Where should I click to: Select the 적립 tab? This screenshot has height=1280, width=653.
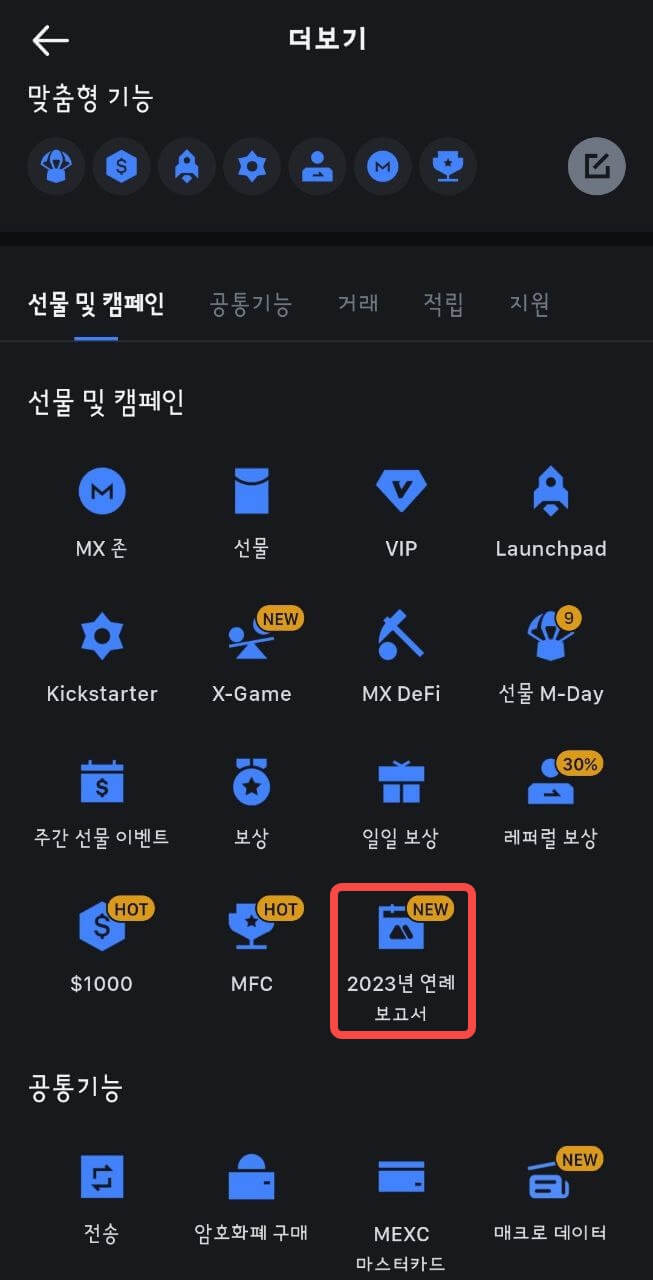[444, 304]
